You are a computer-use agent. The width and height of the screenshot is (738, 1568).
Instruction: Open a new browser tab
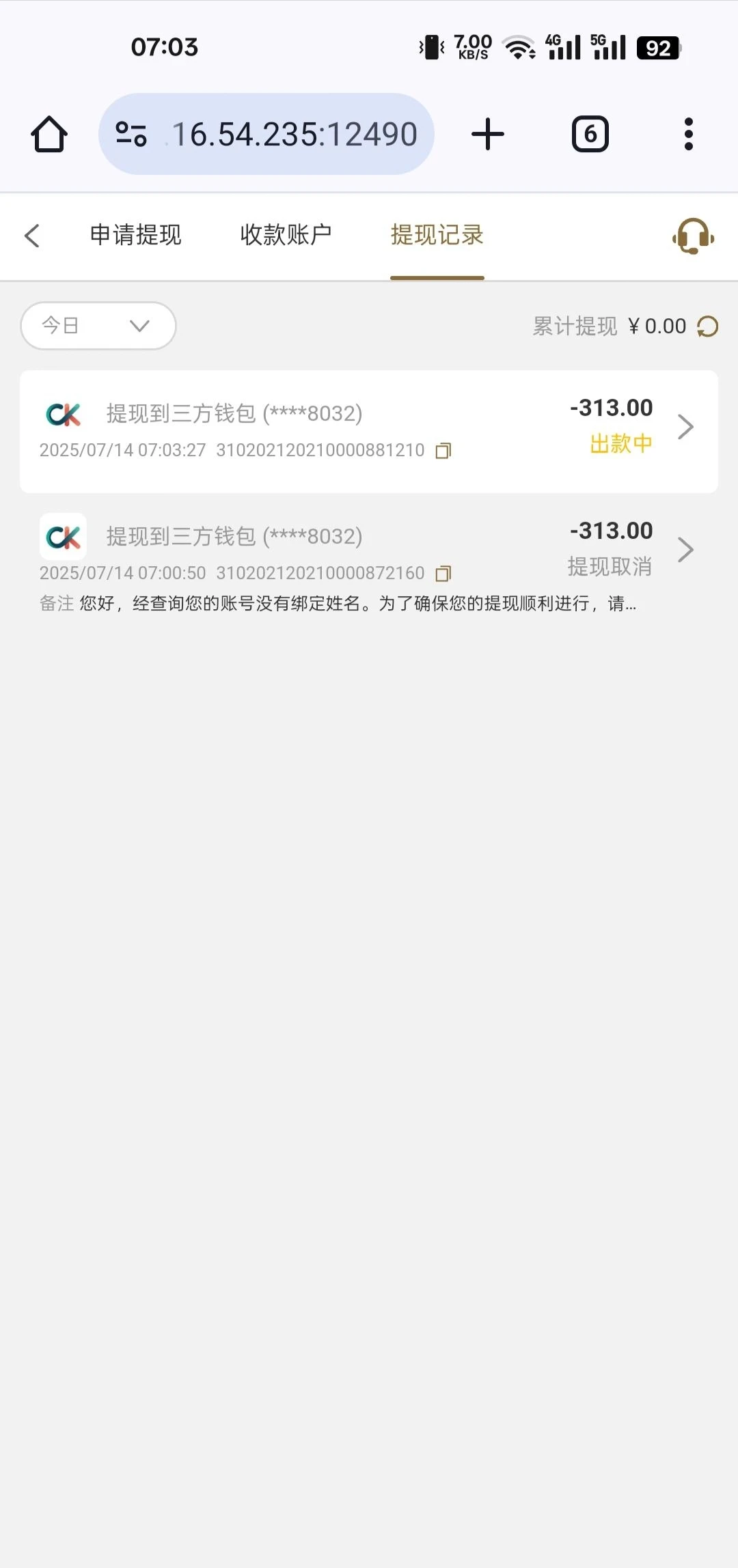[x=488, y=134]
